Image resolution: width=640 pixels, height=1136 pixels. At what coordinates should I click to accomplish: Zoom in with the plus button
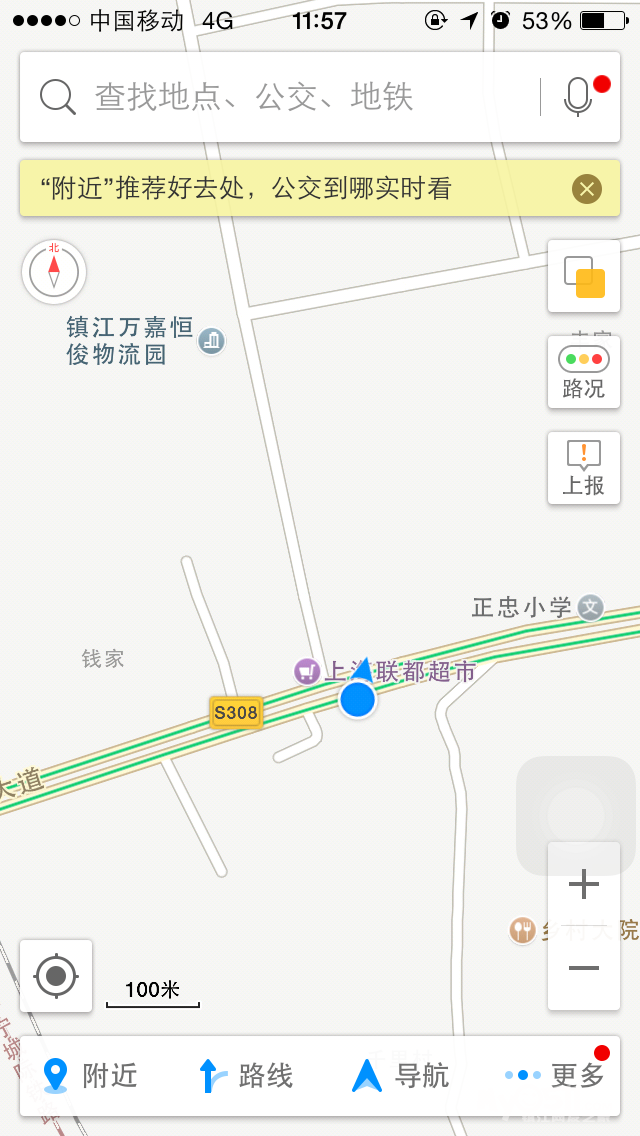coord(584,884)
